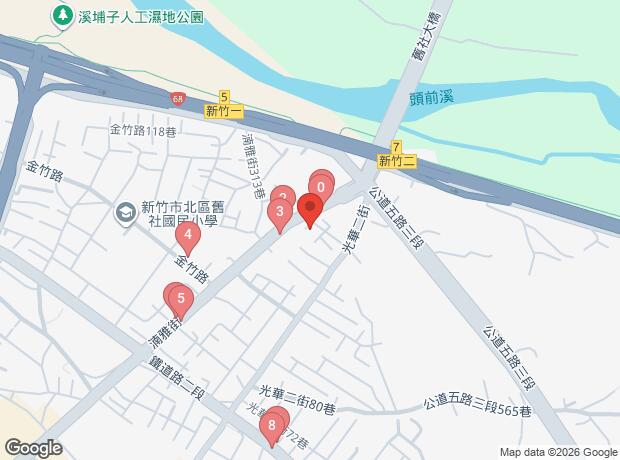
Task: Open map marker number 4
Action: pyautogui.click(x=188, y=237)
